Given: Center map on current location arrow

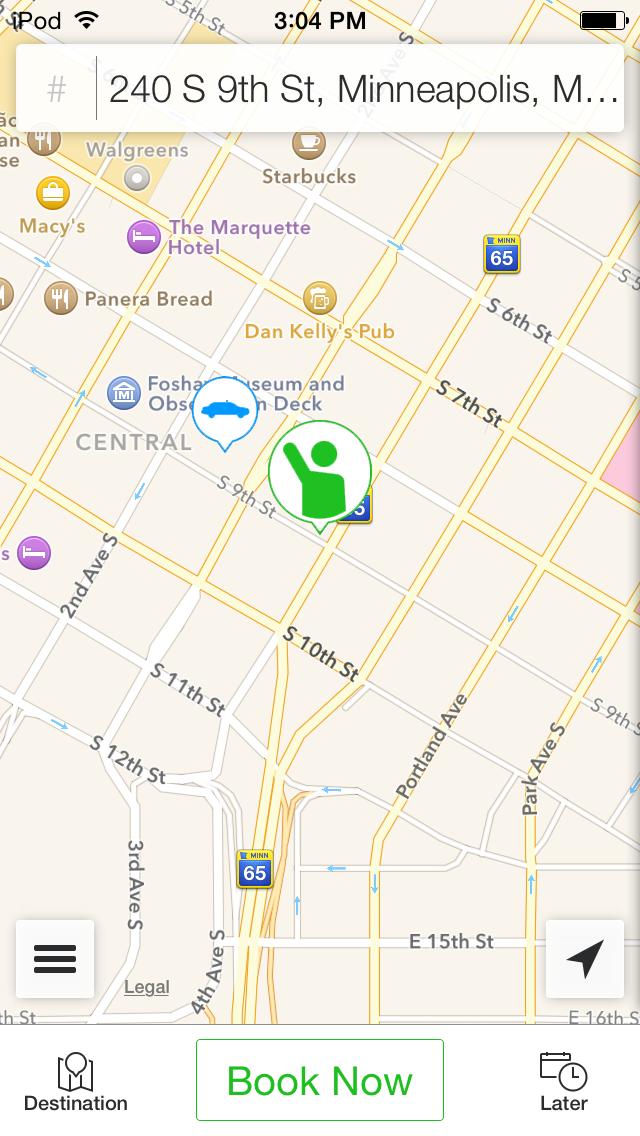Looking at the screenshot, I should pos(585,959).
